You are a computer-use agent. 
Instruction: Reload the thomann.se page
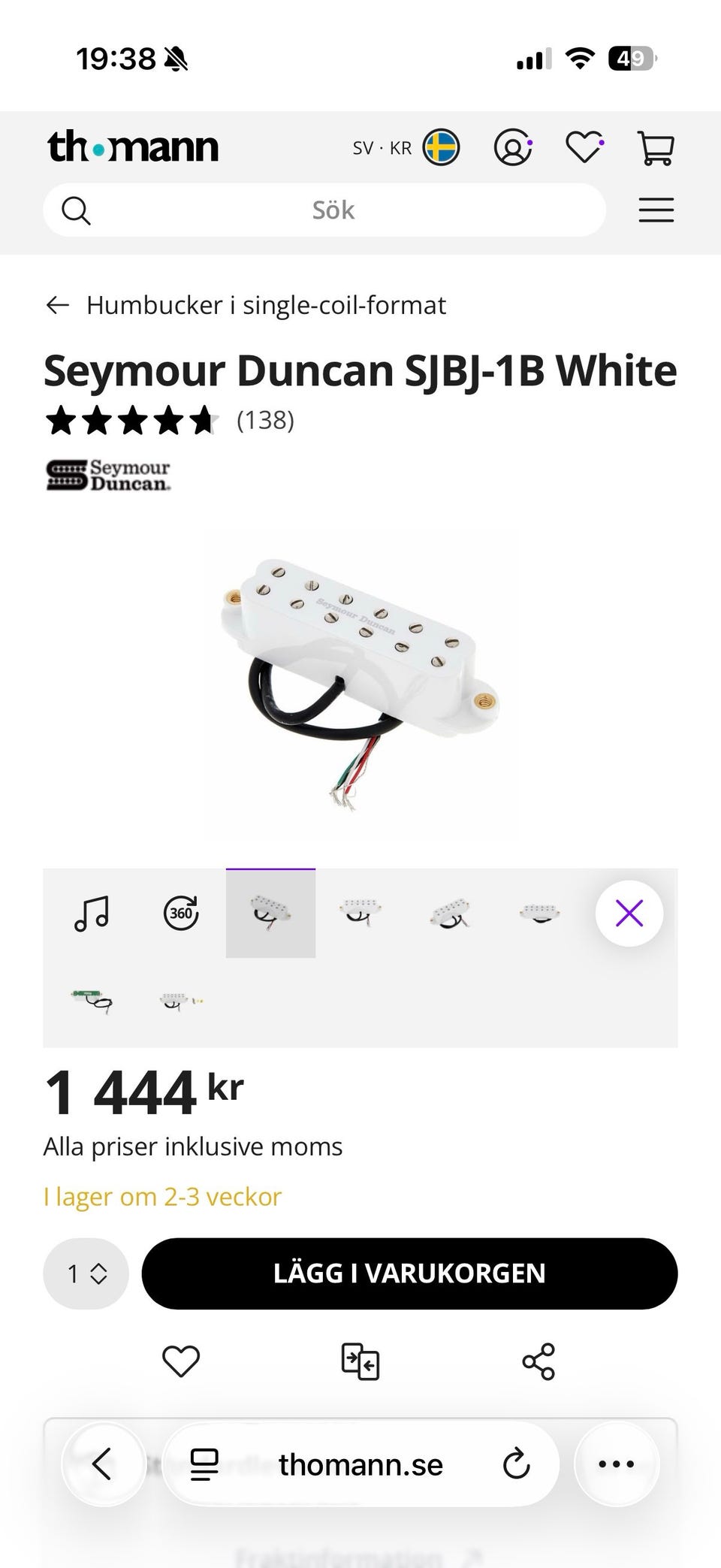(516, 1464)
